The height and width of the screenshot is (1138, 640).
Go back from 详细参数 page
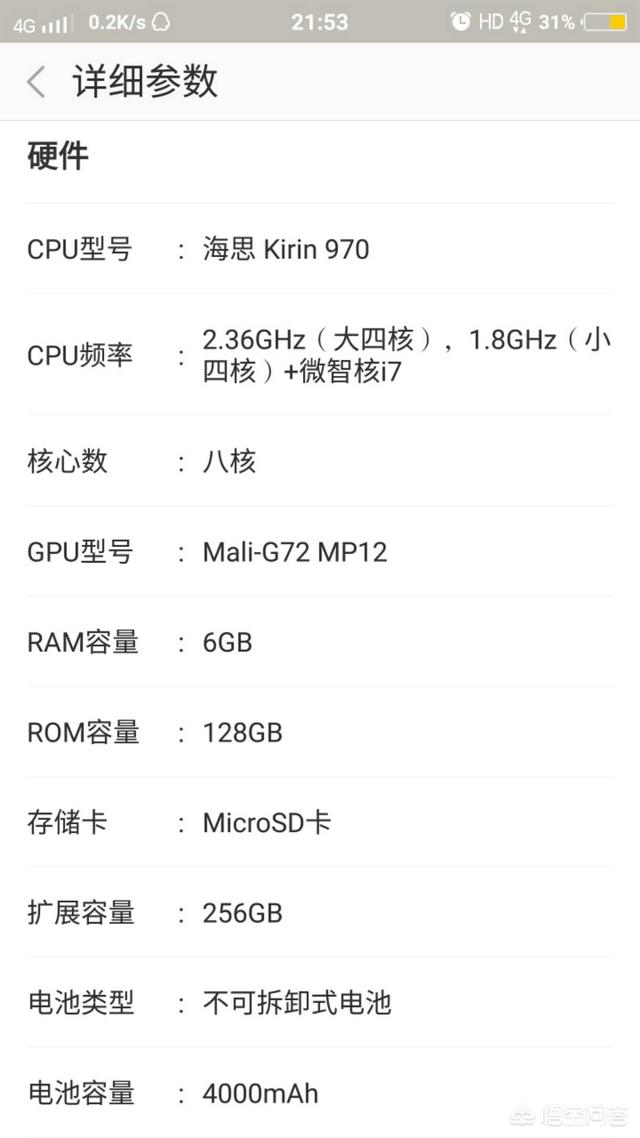[36, 81]
